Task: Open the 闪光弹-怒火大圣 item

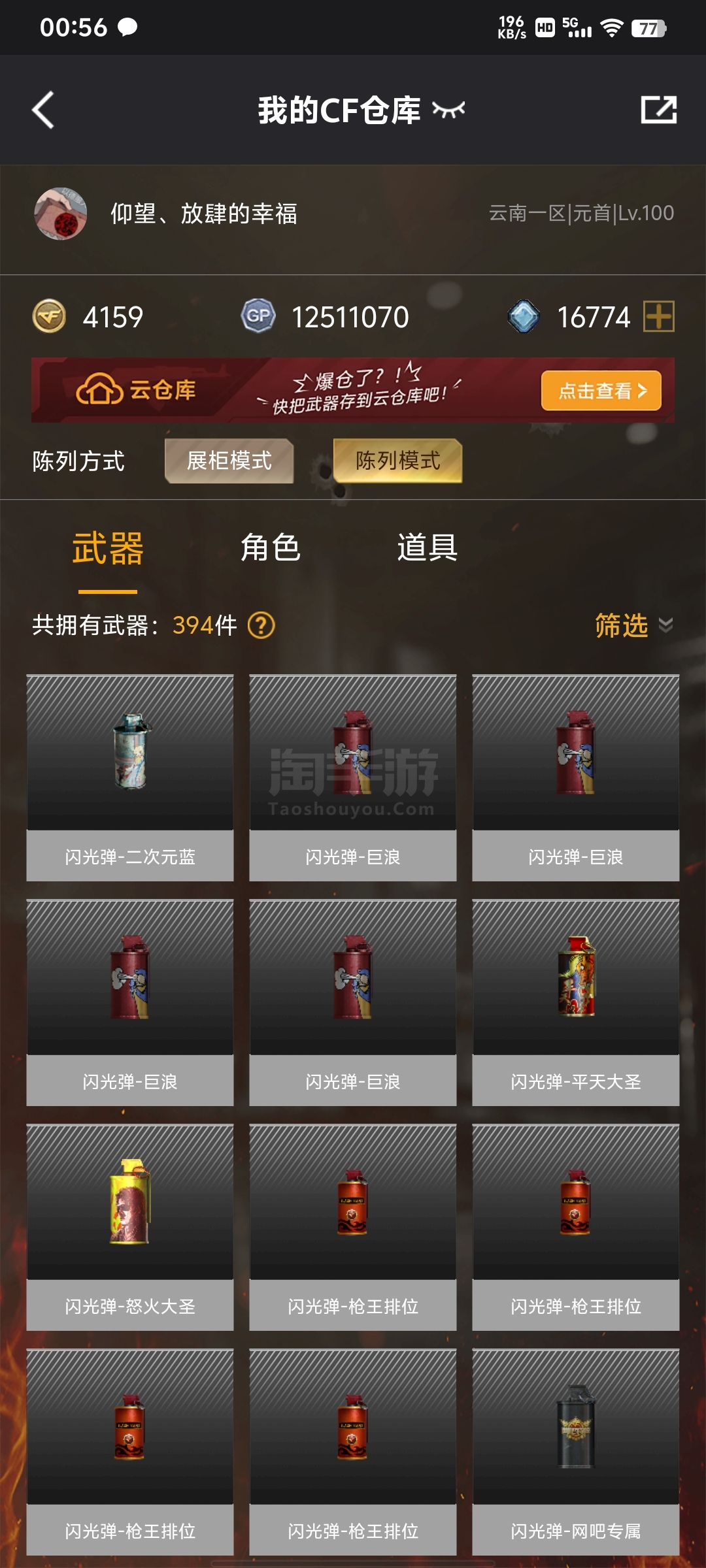Action: coord(130,1228)
